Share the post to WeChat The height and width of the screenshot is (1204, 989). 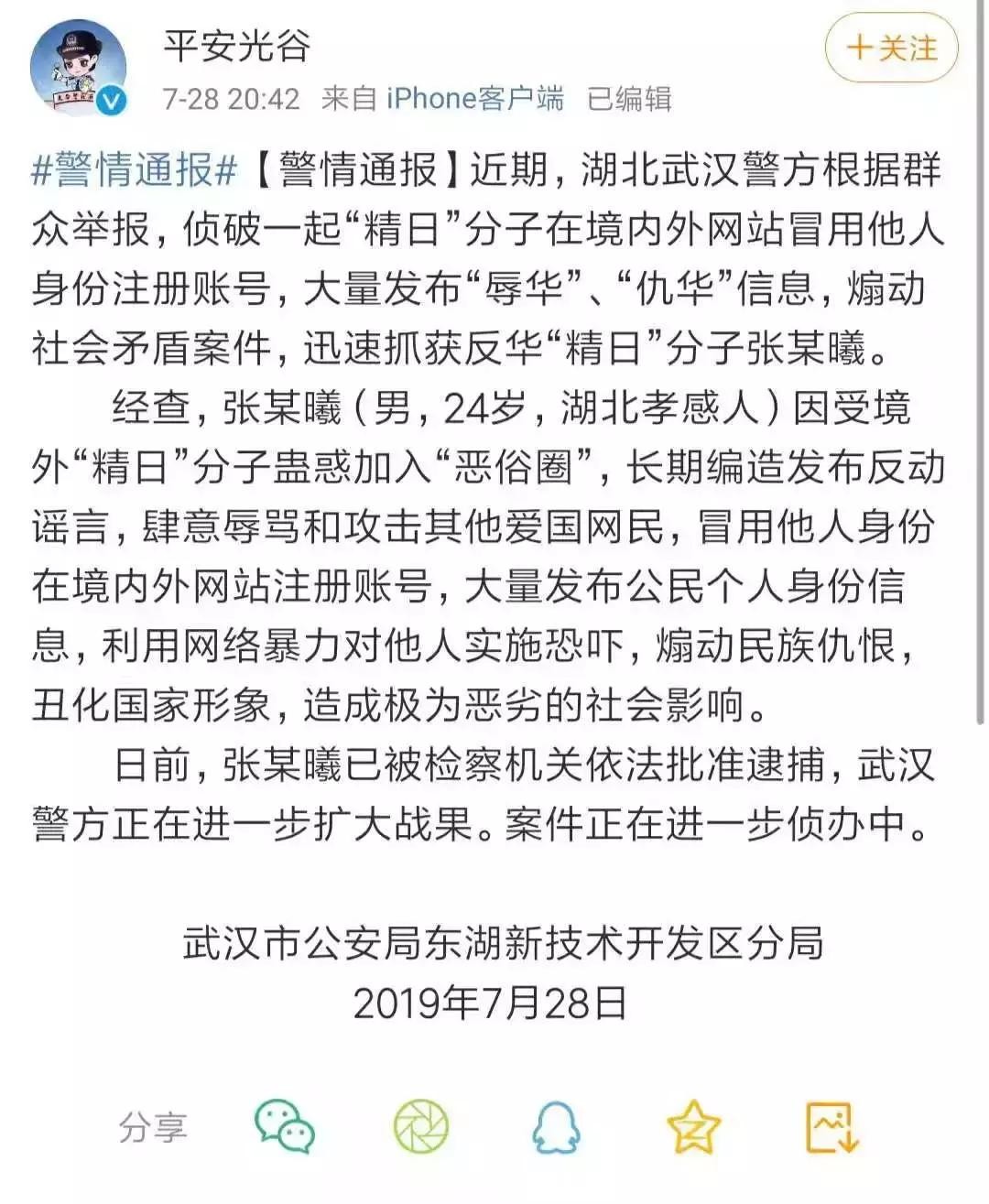coord(284,1127)
